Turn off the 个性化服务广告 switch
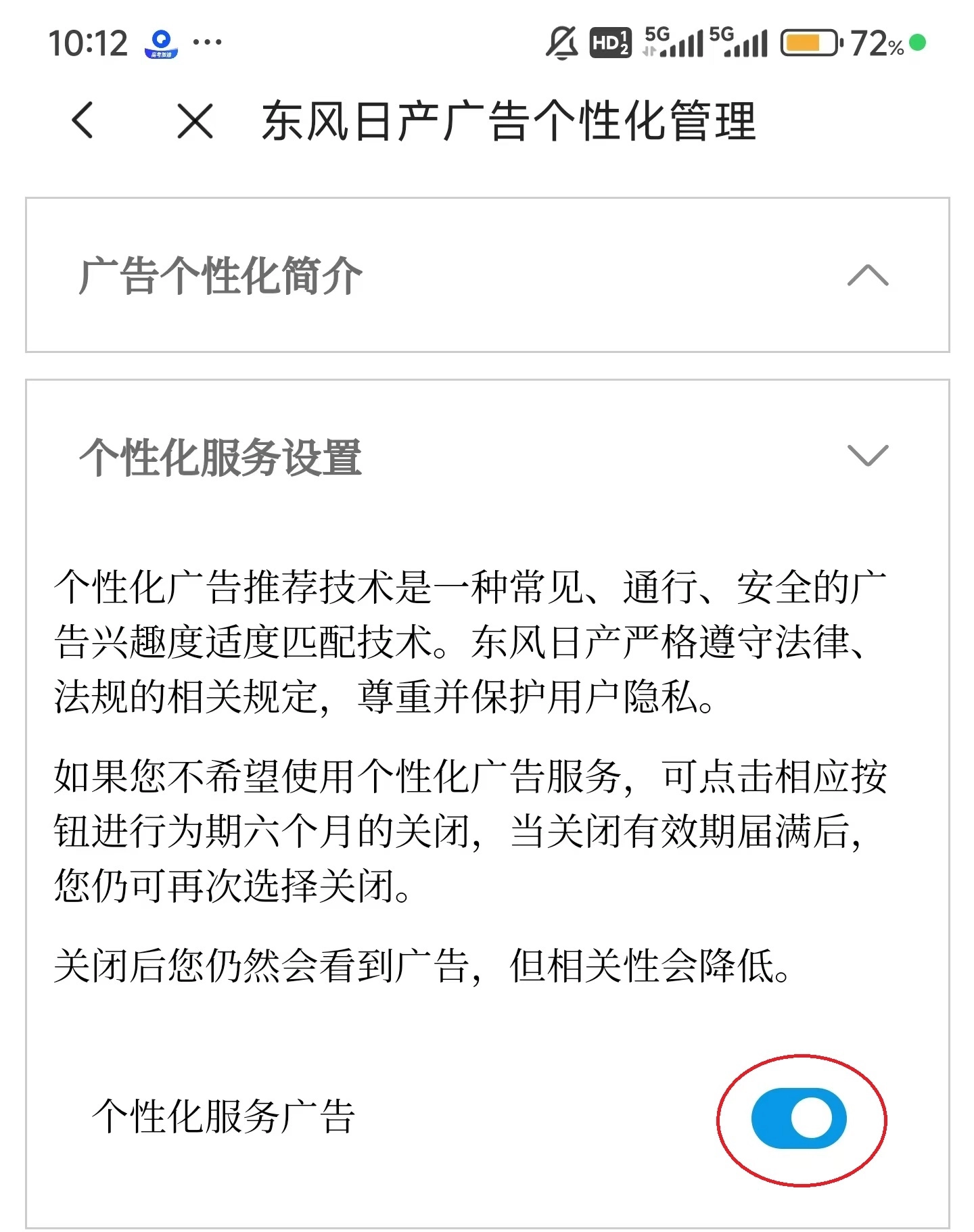Screen dimensions: 974x1232 [x=799, y=1118]
